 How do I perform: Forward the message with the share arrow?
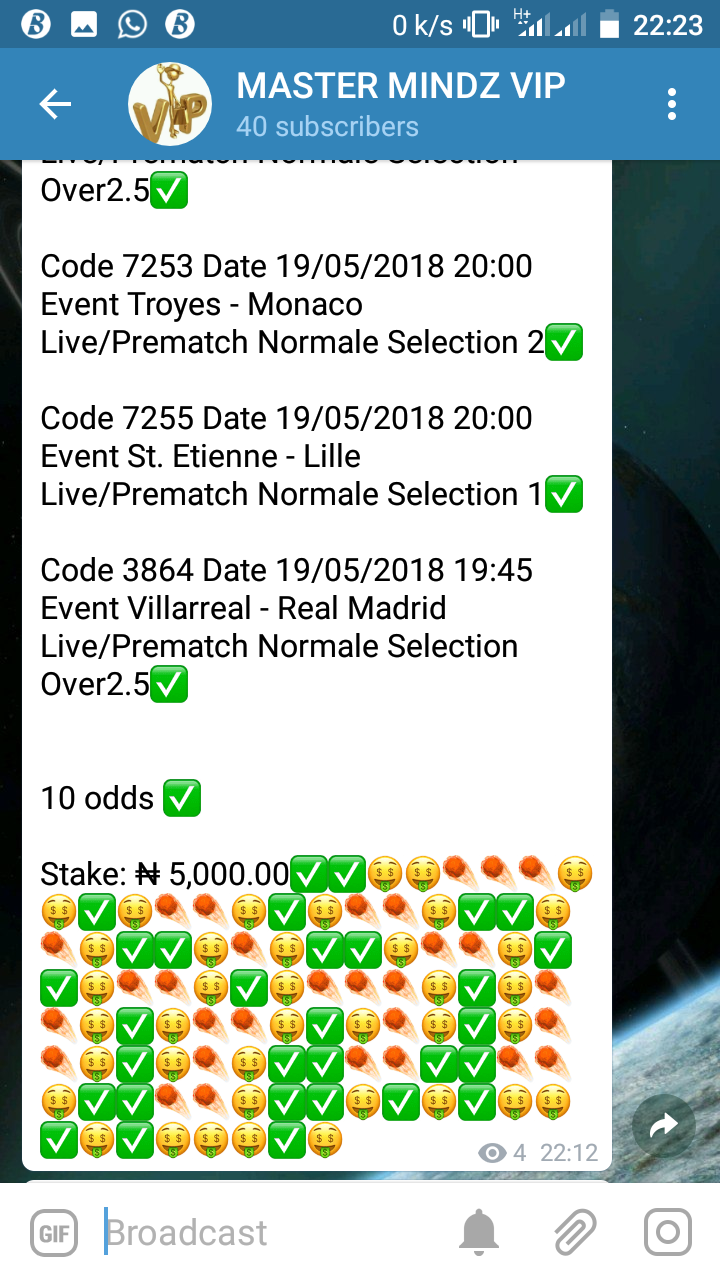pyautogui.click(x=664, y=1127)
